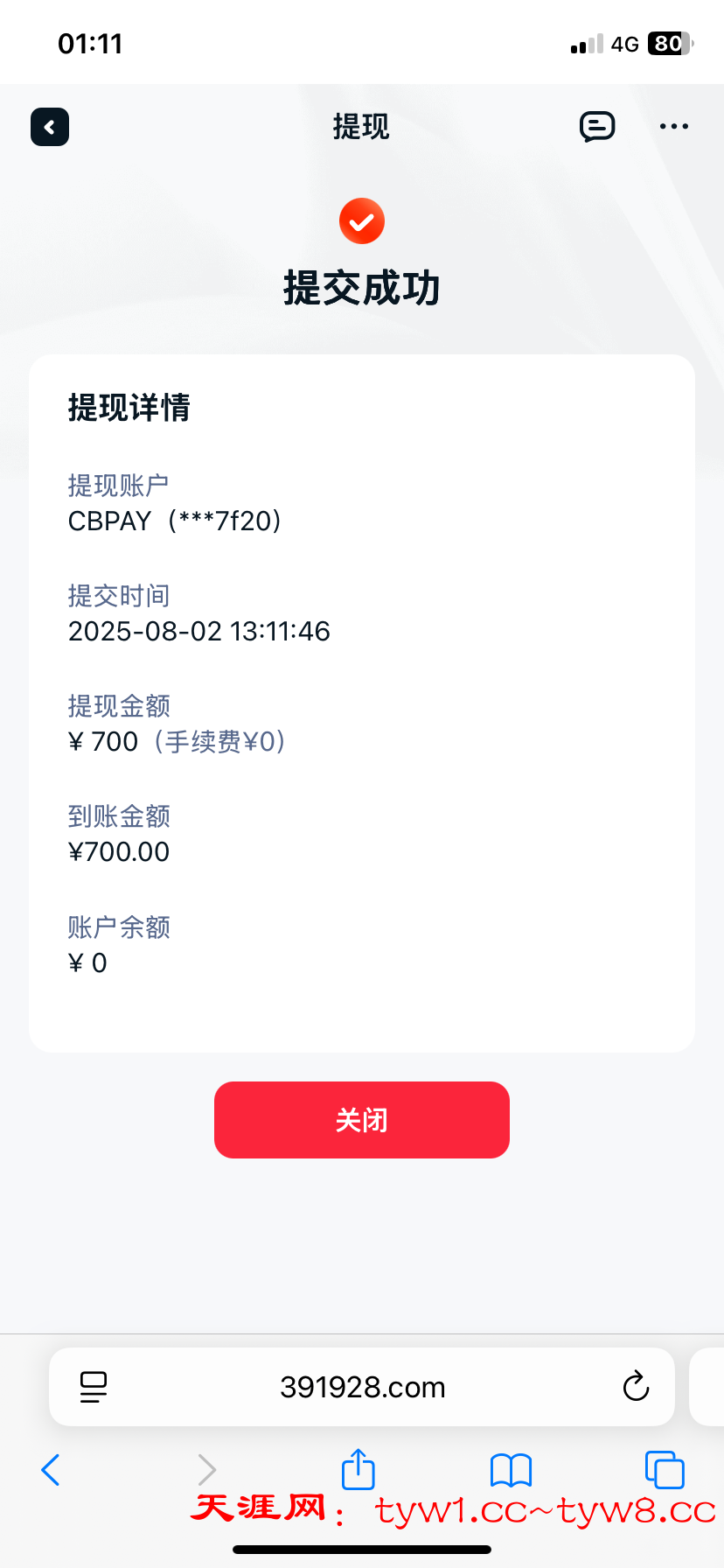
Task: Open the customer service chat icon
Action: click(597, 127)
